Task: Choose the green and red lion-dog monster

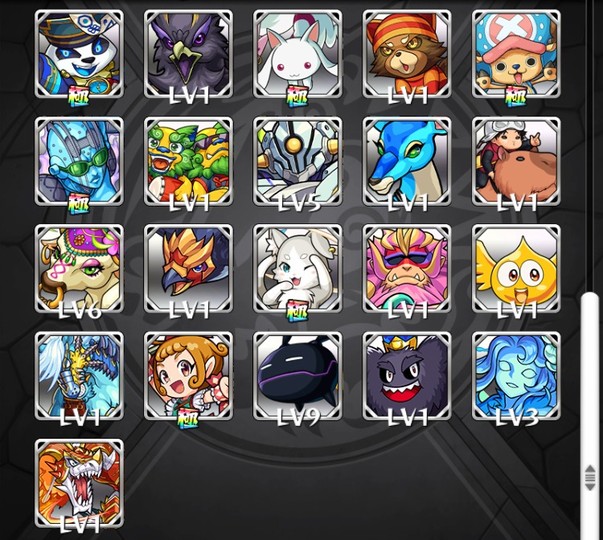Action: click(x=188, y=161)
